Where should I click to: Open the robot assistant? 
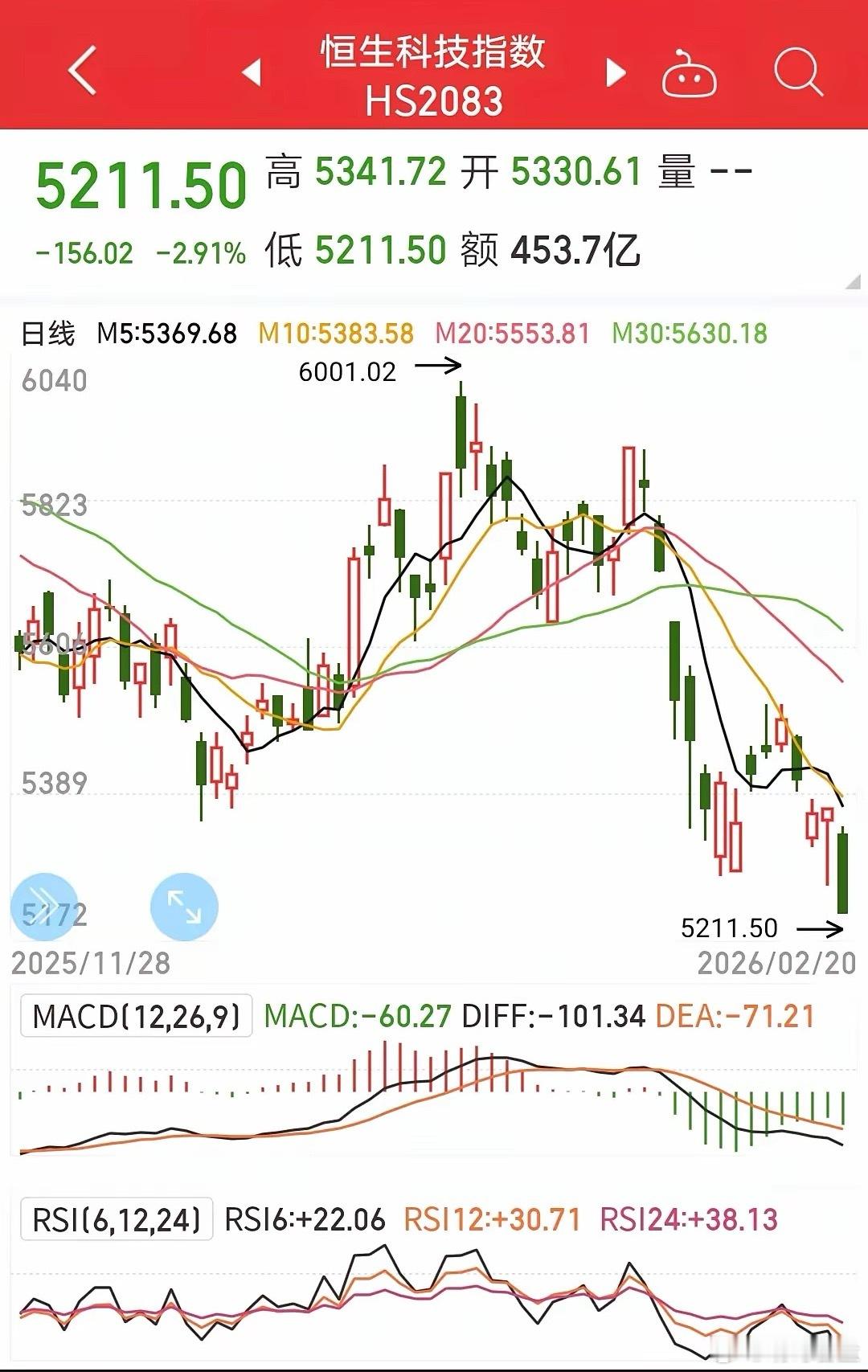point(689,74)
